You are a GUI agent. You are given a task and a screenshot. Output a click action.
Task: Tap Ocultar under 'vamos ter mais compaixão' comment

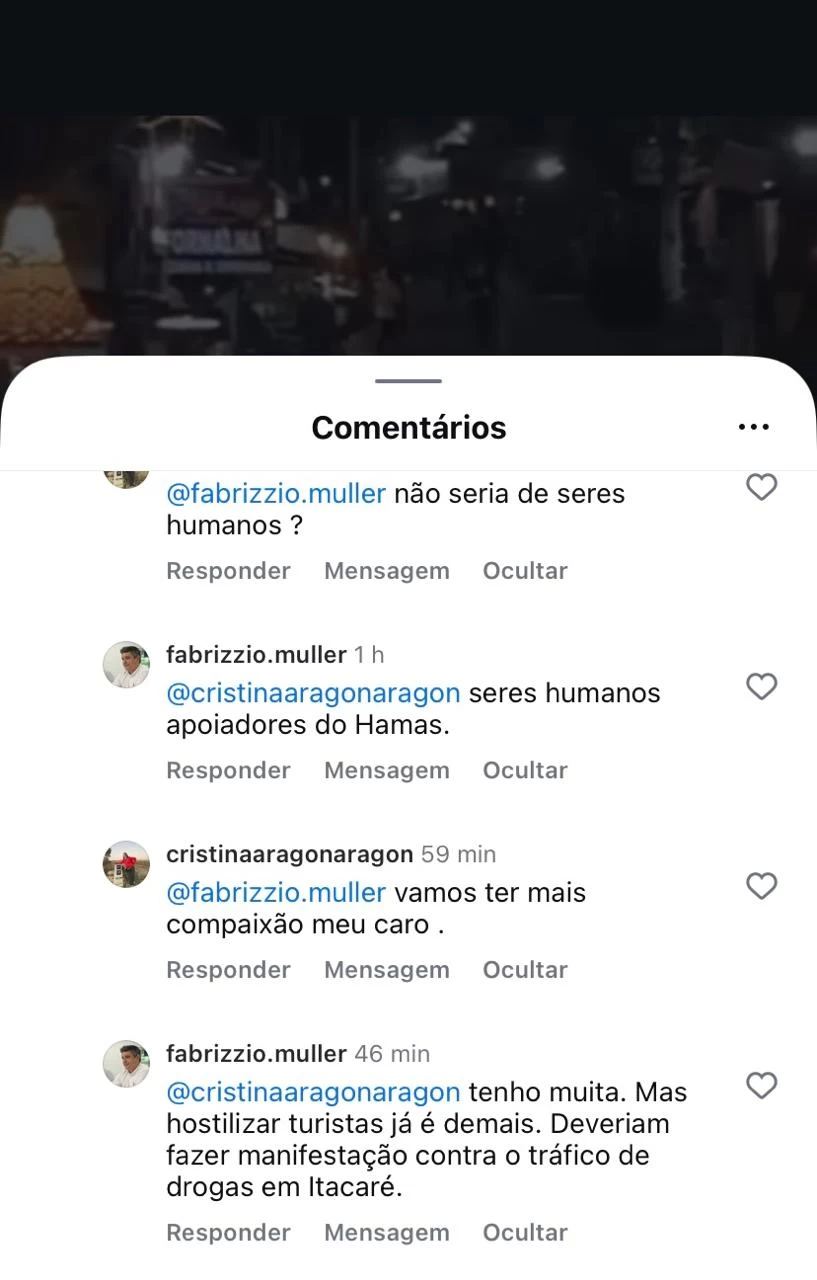tap(525, 970)
